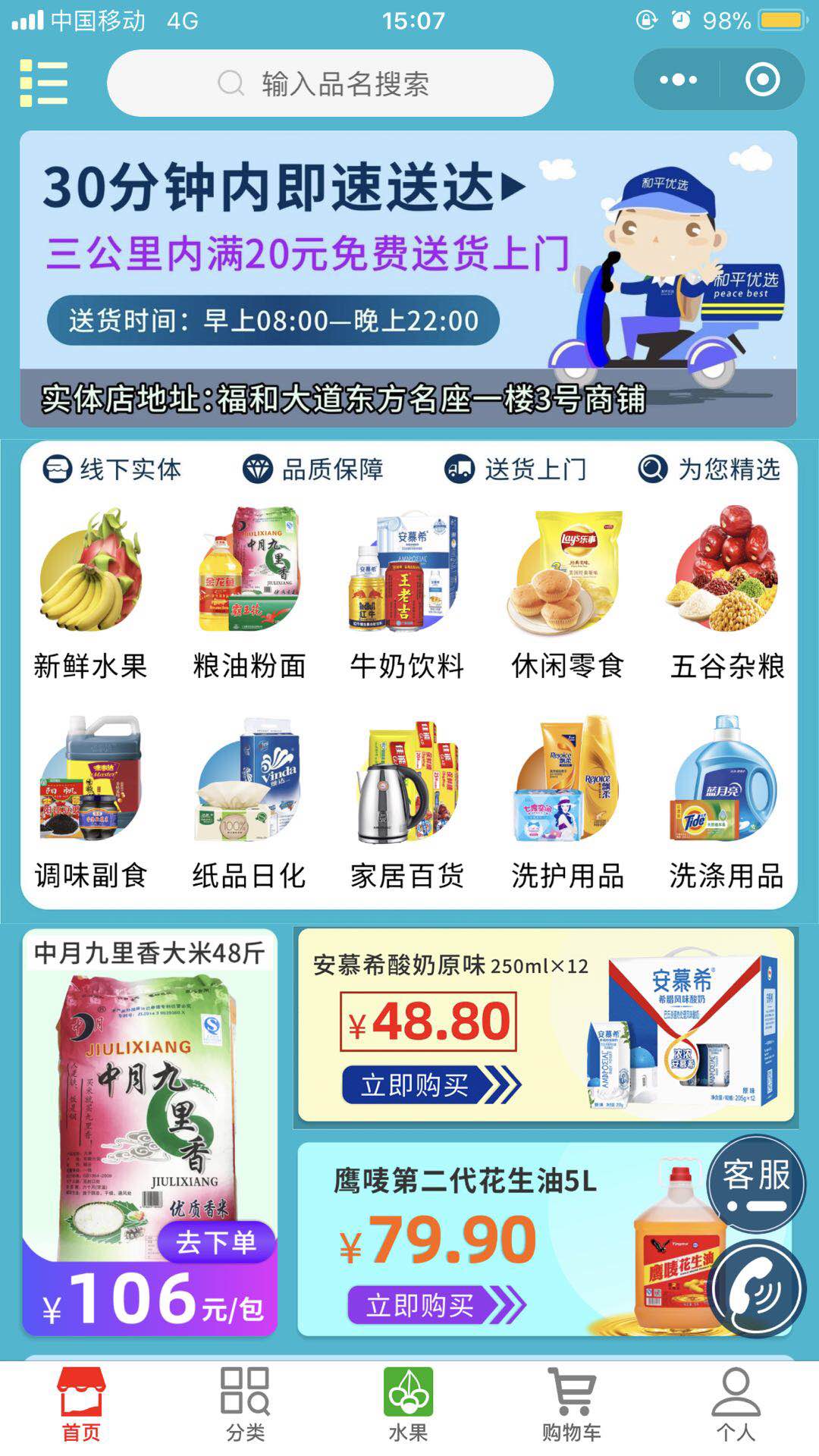Buy 安慕希酸奶原味 with 立即购买
This screenshot has width=819, height=1456.
[x=430, y=1085]
